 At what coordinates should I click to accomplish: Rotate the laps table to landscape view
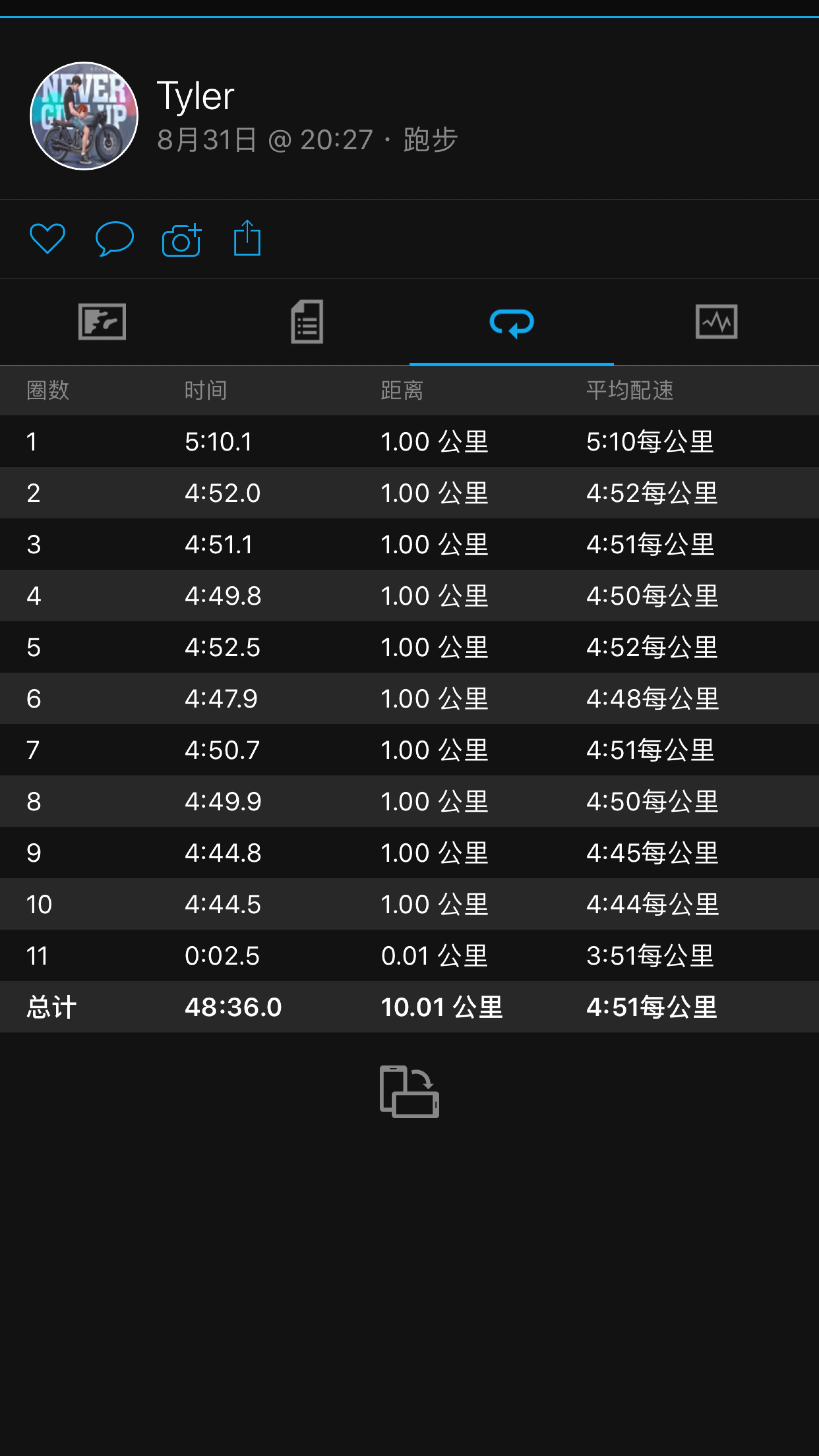(409, 1092)
